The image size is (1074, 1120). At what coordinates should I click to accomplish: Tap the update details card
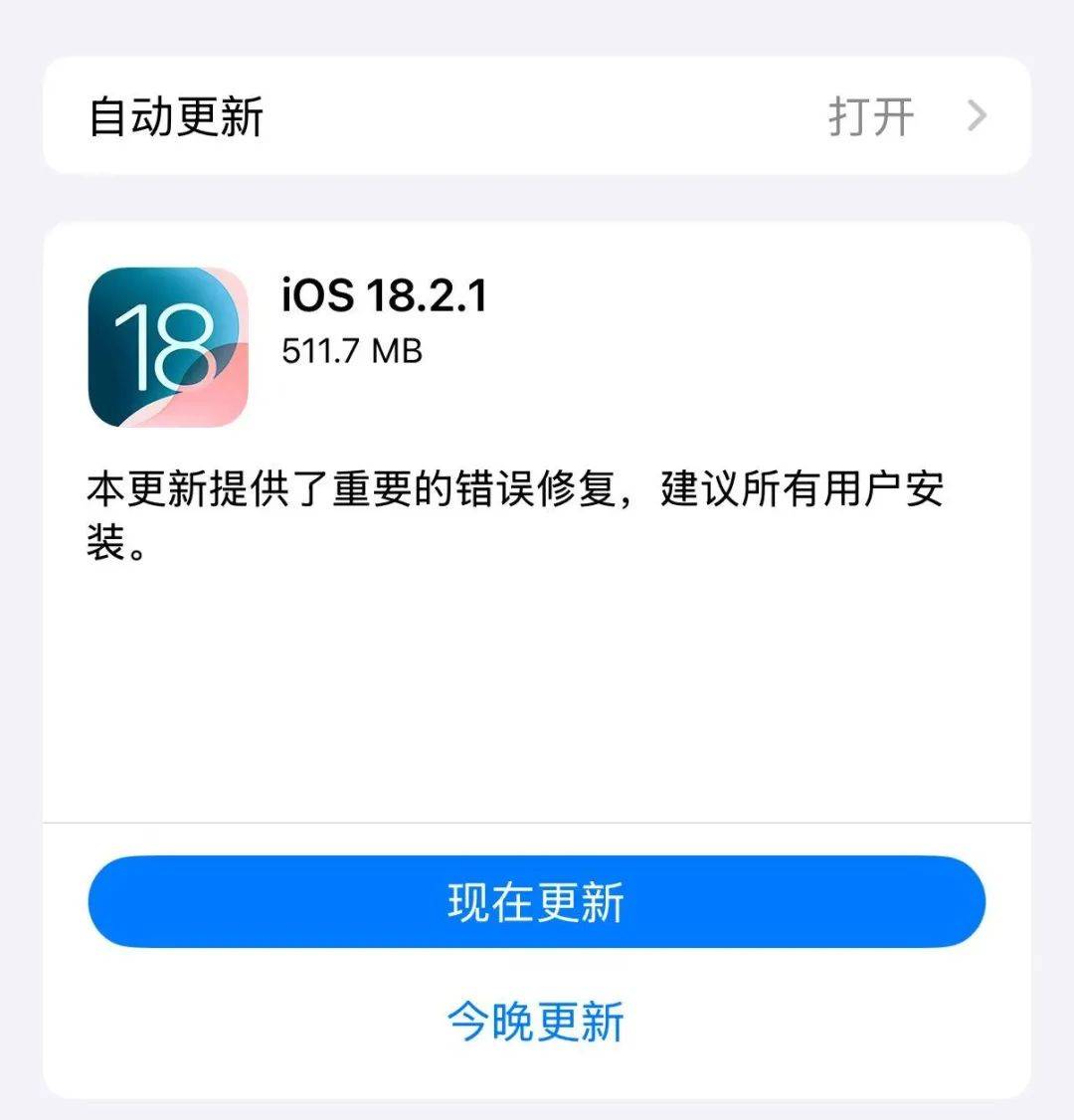(537, 517)
